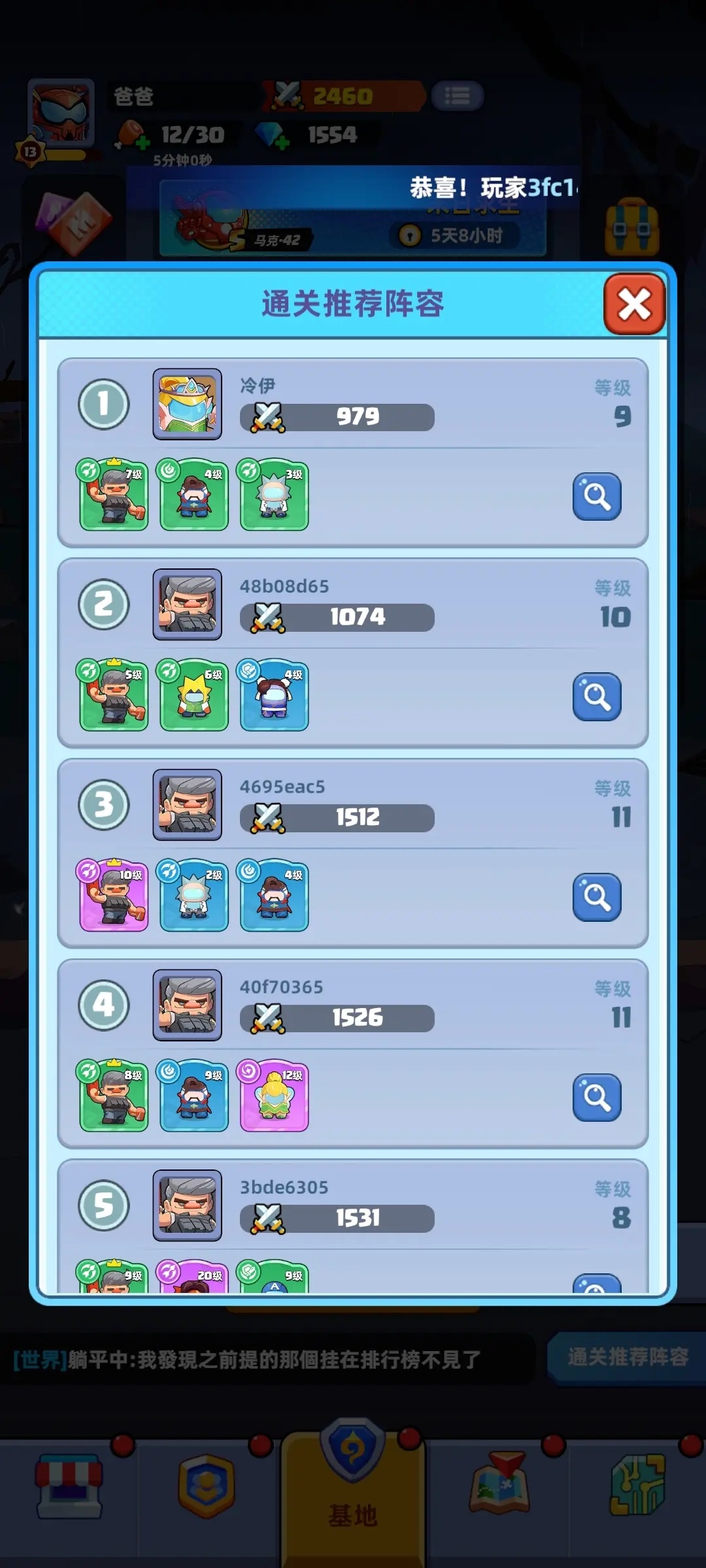Inspect 冷伊's recommended lineup with magnifier
The width and height of the screenshot is (706, 1568).
597,497
